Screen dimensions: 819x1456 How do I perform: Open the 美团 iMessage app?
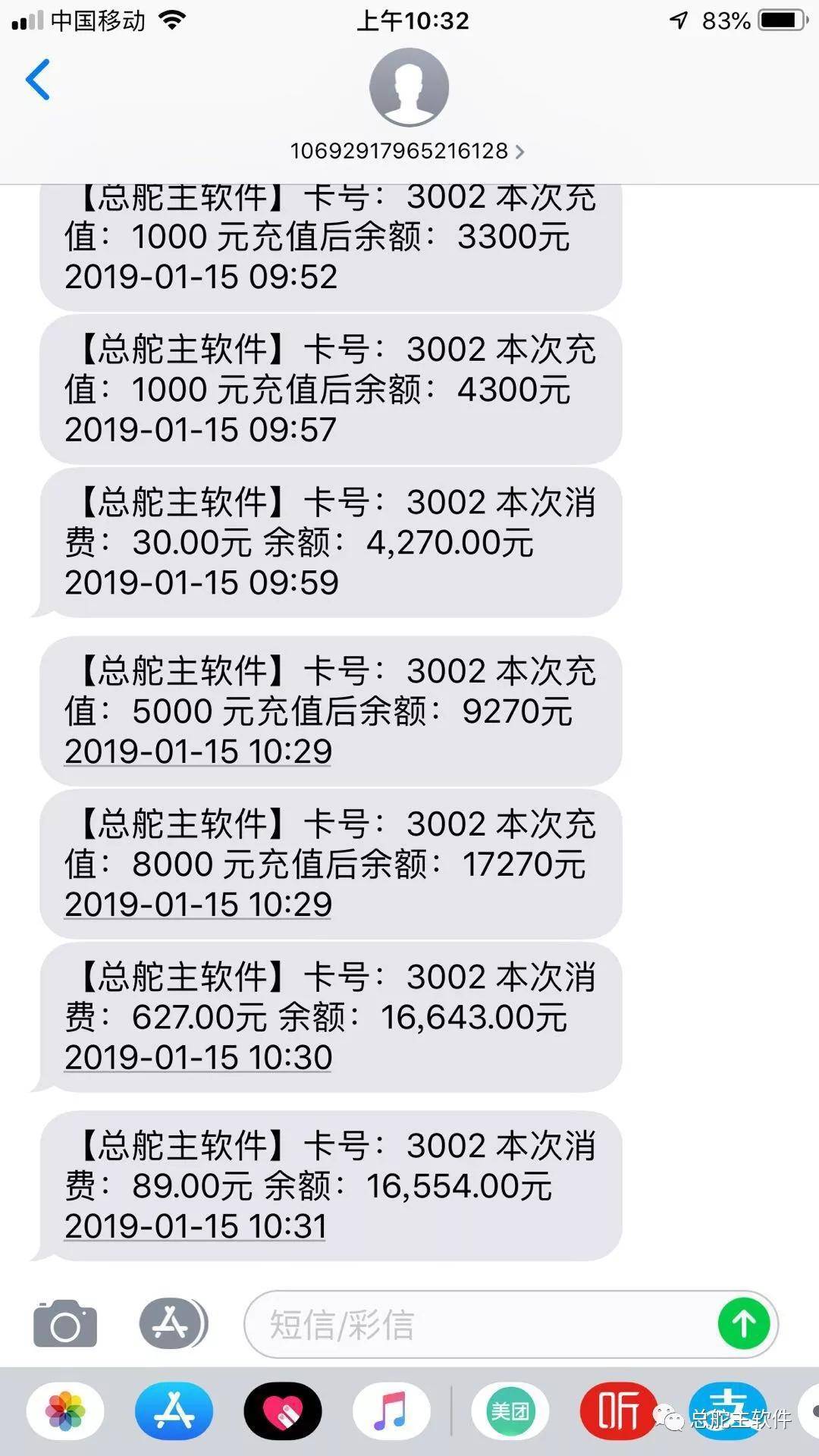(x=510, y=1411)
